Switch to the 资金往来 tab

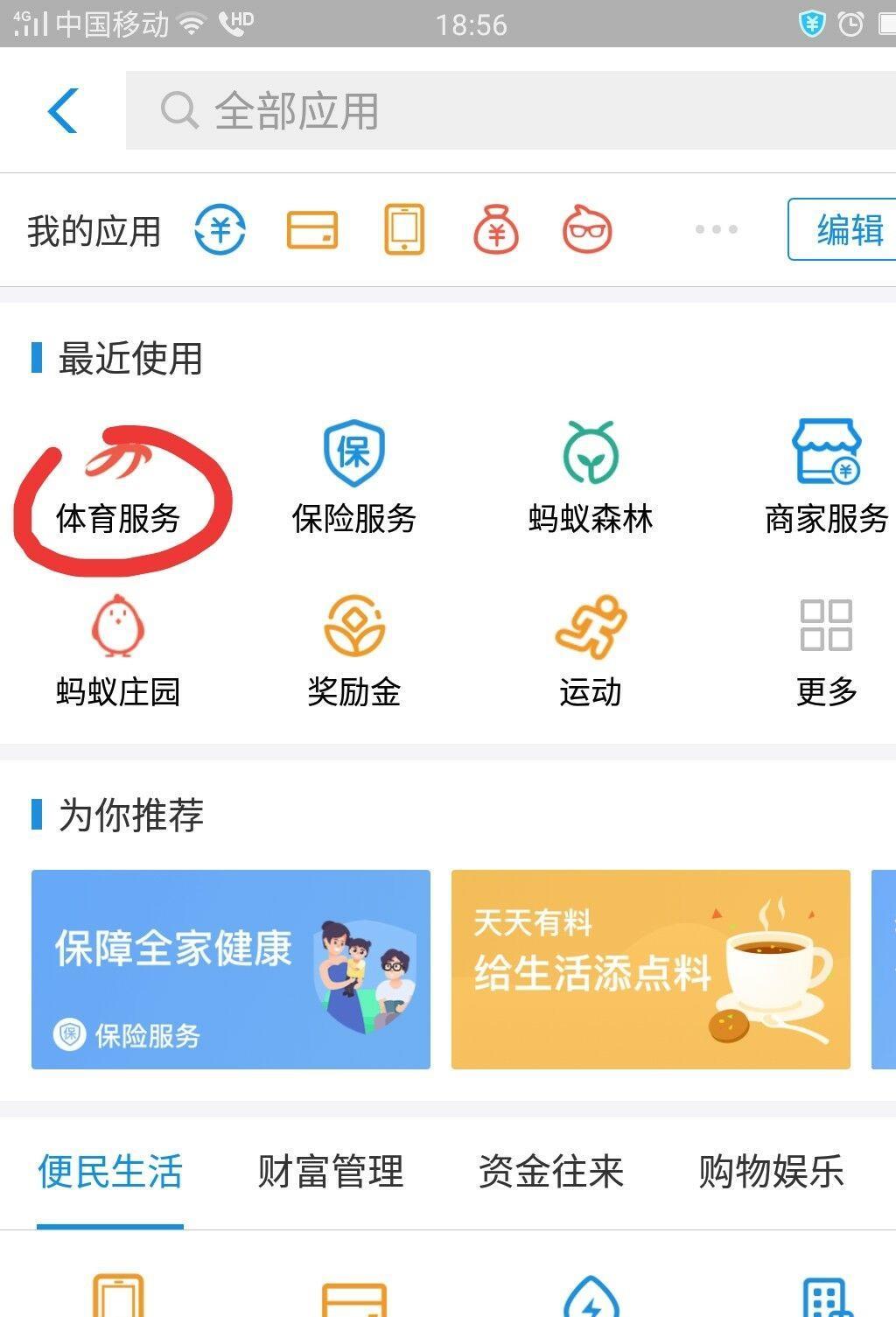[x=551, y=1172]
